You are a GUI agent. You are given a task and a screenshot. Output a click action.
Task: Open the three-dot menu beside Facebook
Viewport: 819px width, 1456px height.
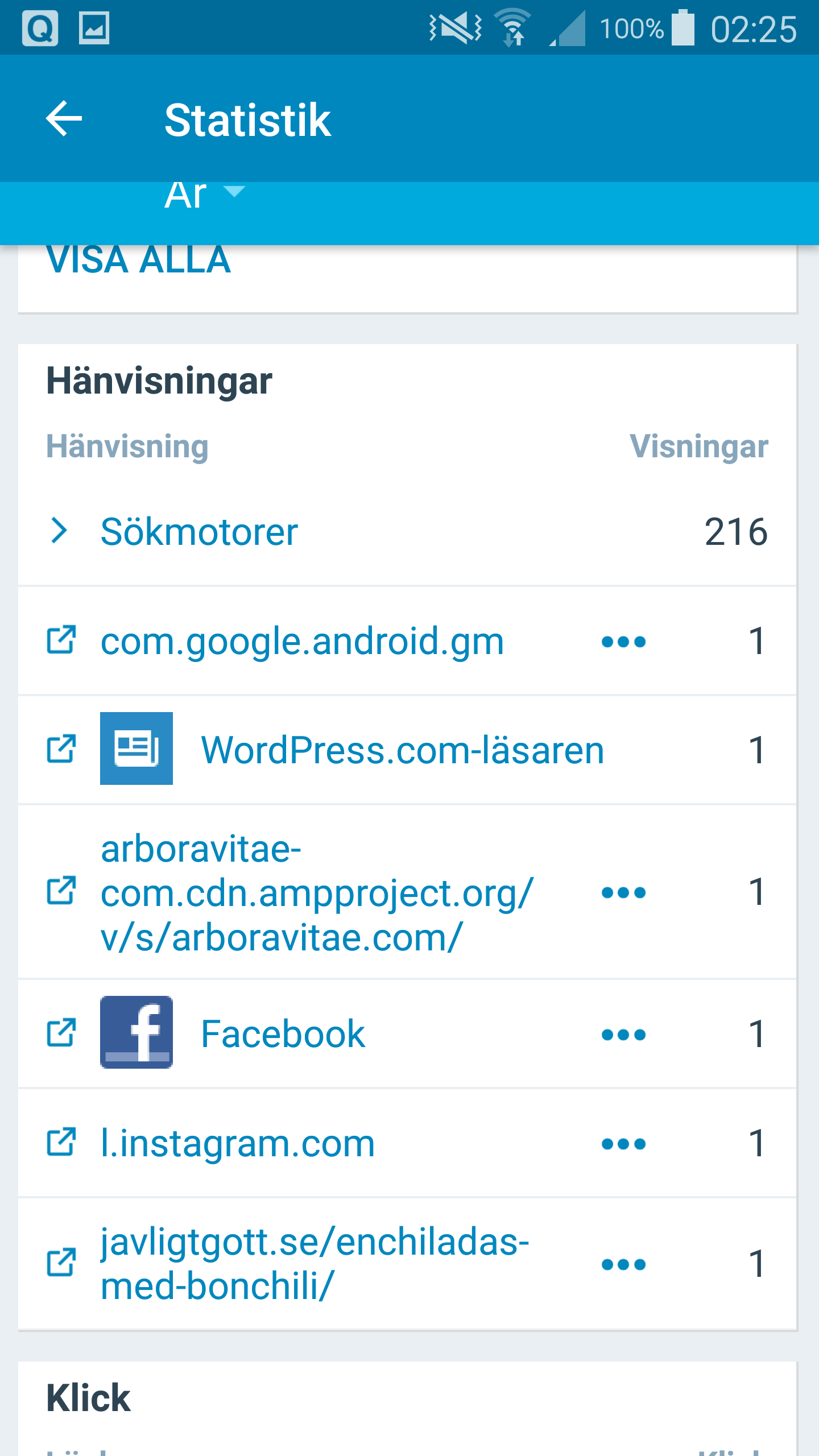point(623,1035)
